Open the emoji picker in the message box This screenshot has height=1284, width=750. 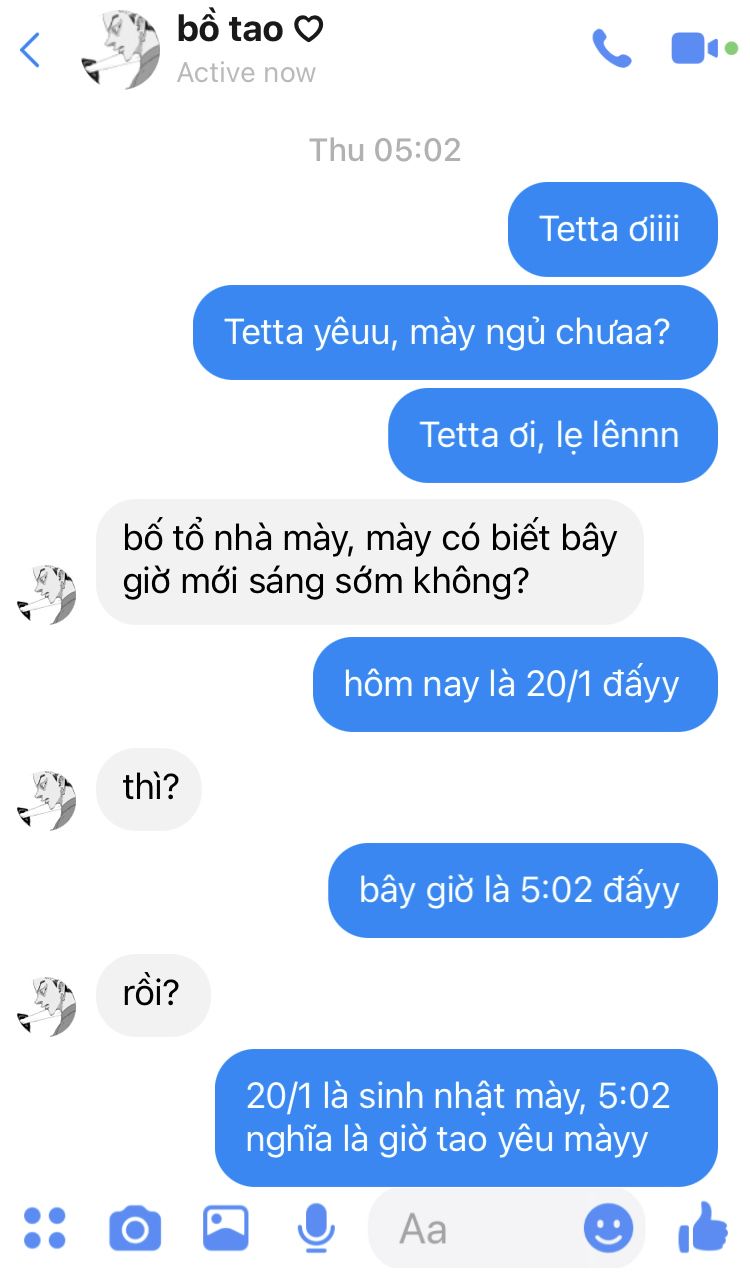608,1228
